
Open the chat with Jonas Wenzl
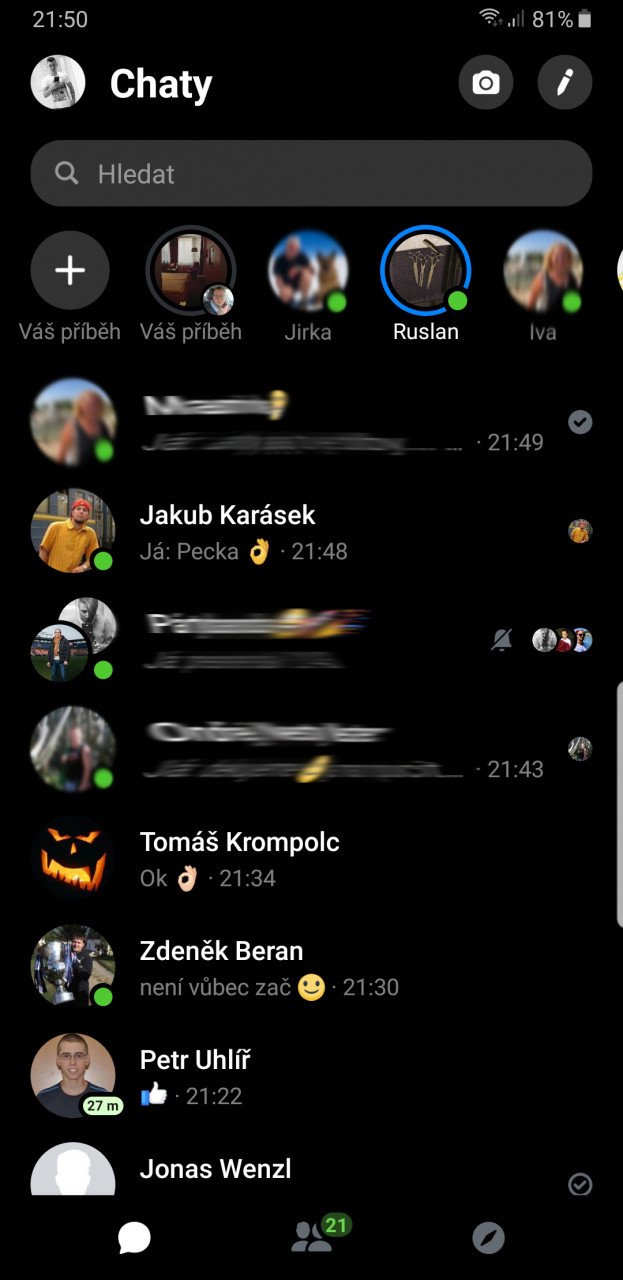(311, 1168)
